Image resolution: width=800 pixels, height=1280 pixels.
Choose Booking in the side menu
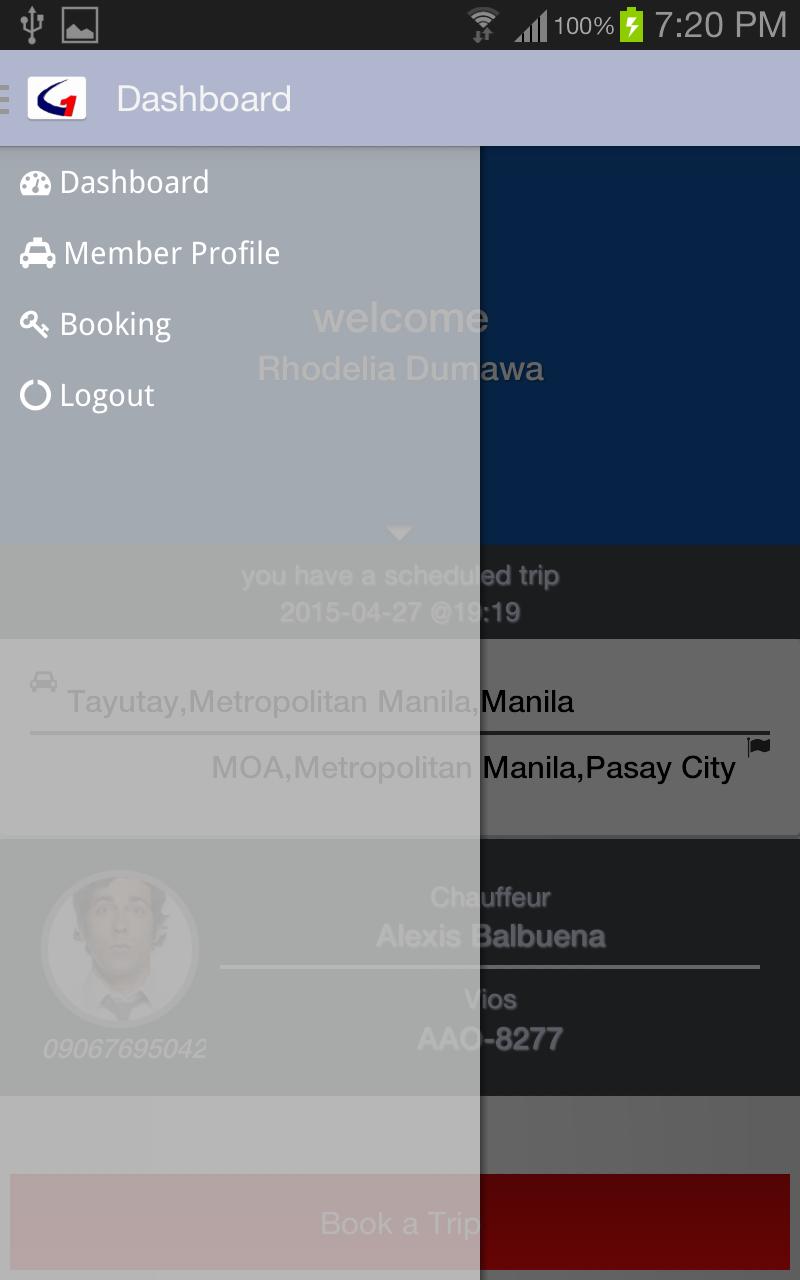tap(116, 324)
